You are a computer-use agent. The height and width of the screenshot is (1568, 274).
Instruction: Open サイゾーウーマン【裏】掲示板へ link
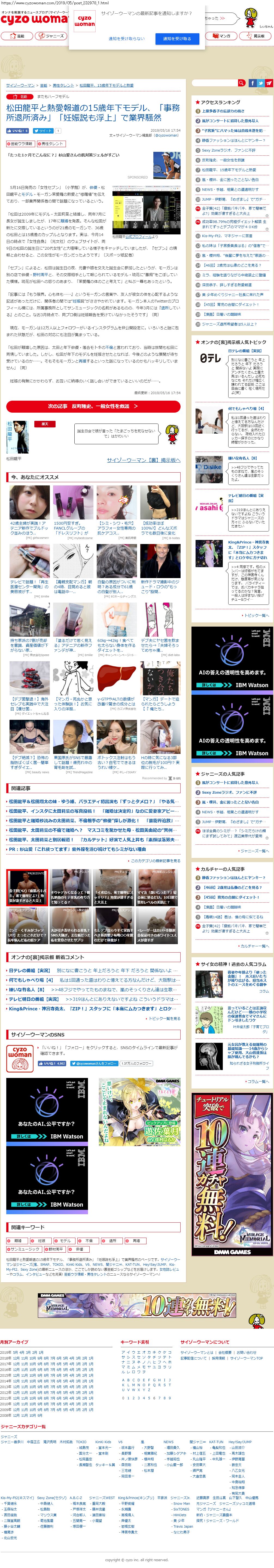click(144, 460)
